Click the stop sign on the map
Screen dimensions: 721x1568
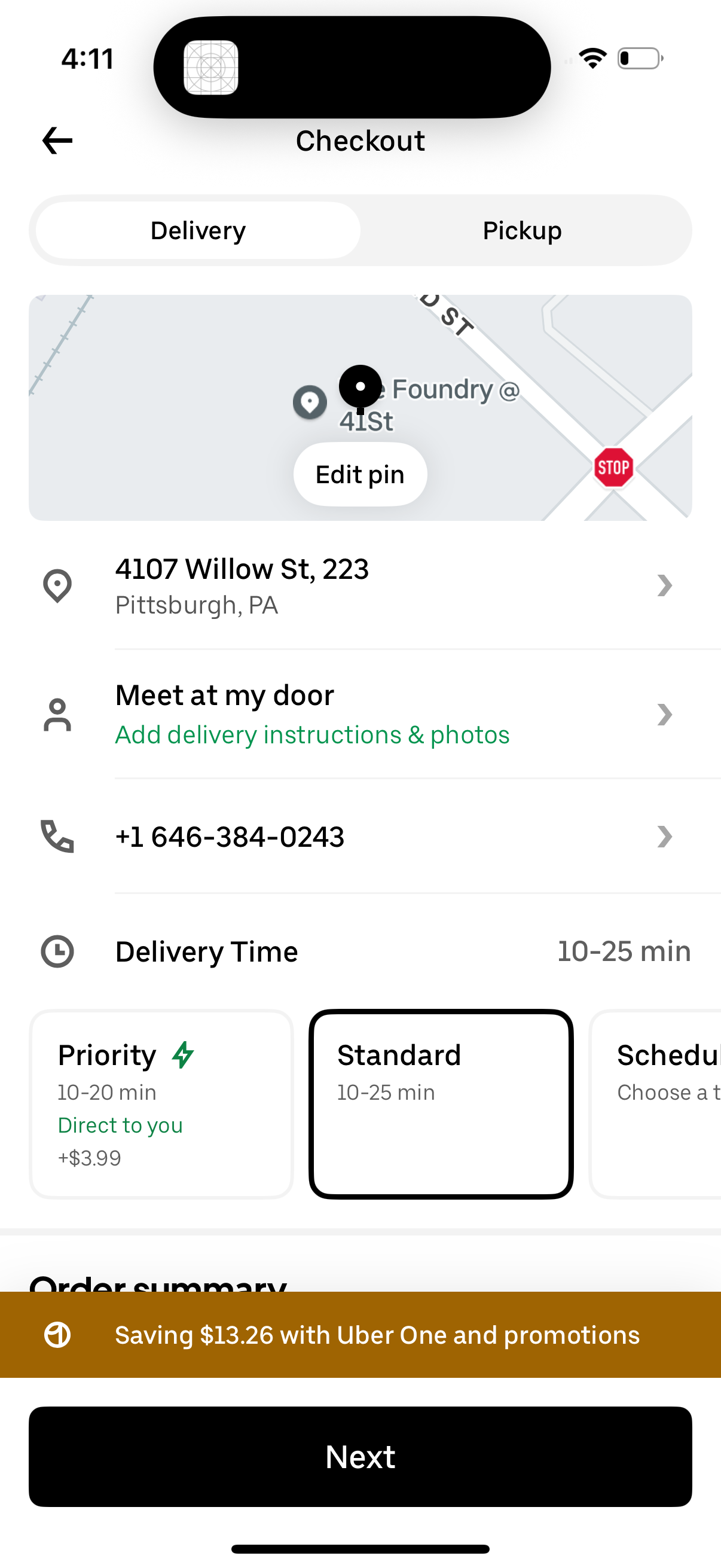tap(614, 468)
